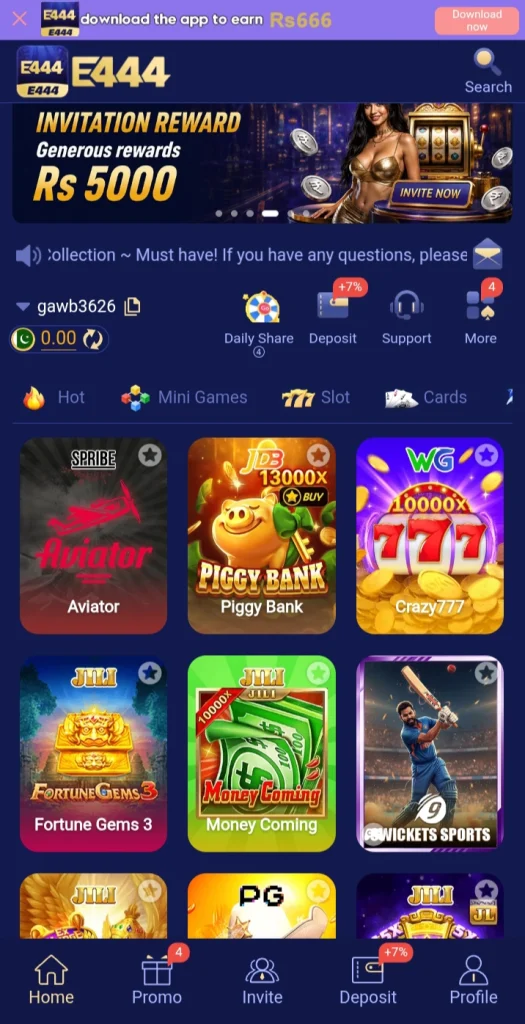
Task: Copy the username gawb3626
Action: pyautogui.click(x=133, y=306)
